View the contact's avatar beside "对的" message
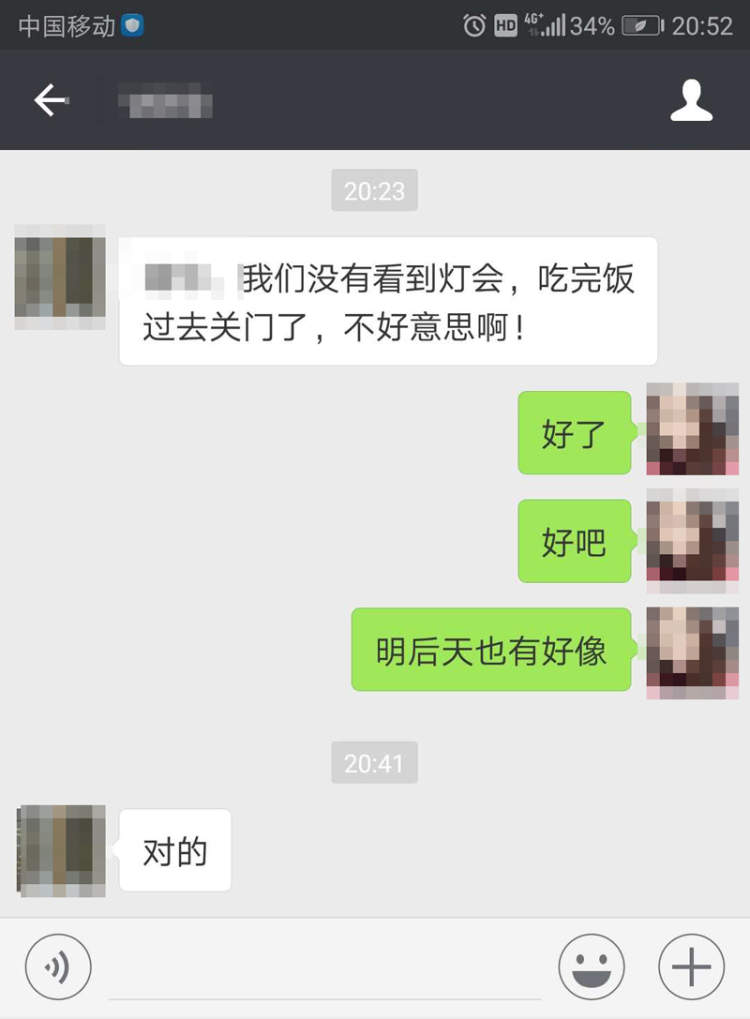This screenshot has width=750, height=1019. [x=61, y=850]
